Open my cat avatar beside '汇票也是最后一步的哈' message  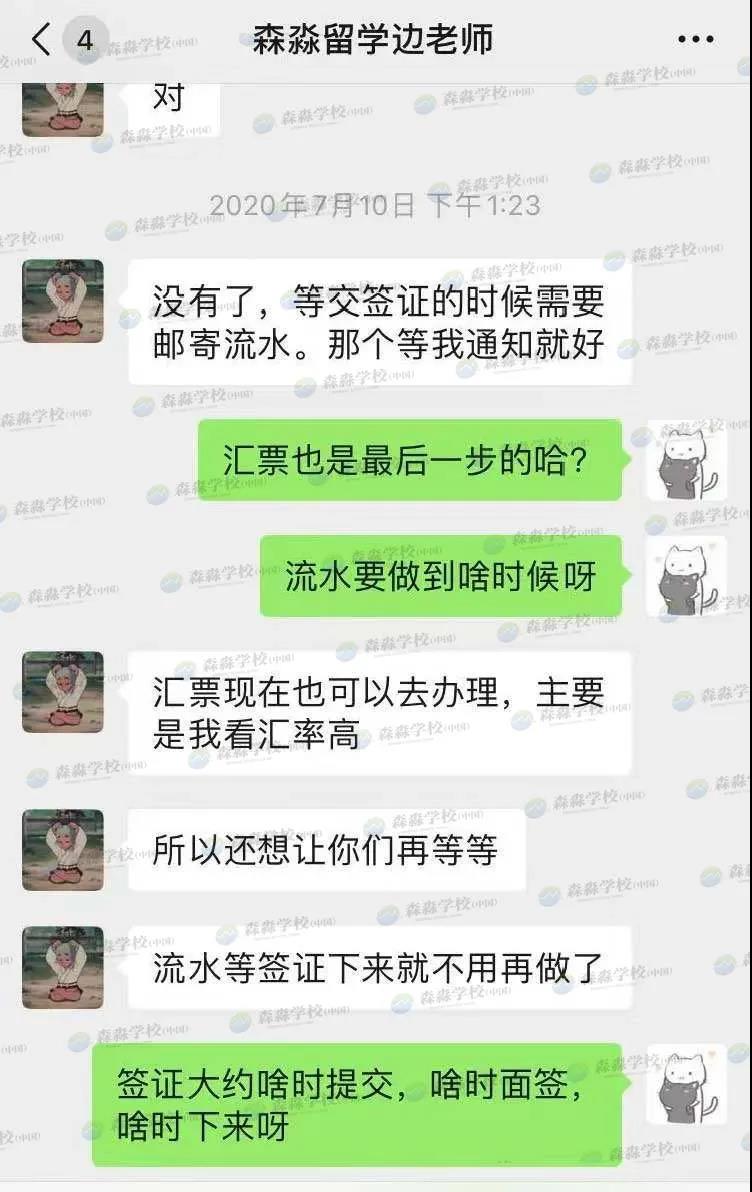click(685, 460)
